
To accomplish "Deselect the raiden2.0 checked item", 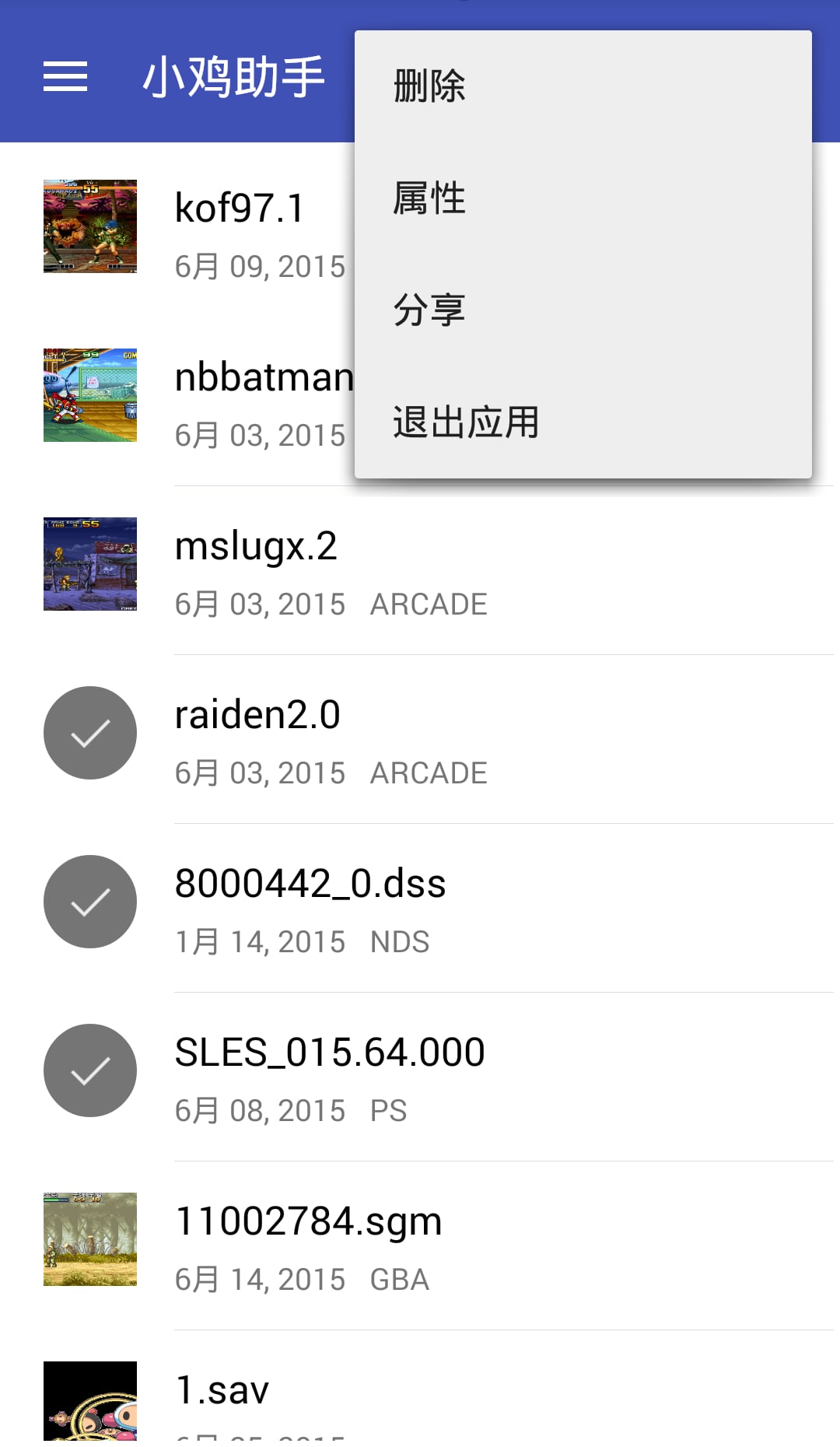I will click(x=89, y=732).
